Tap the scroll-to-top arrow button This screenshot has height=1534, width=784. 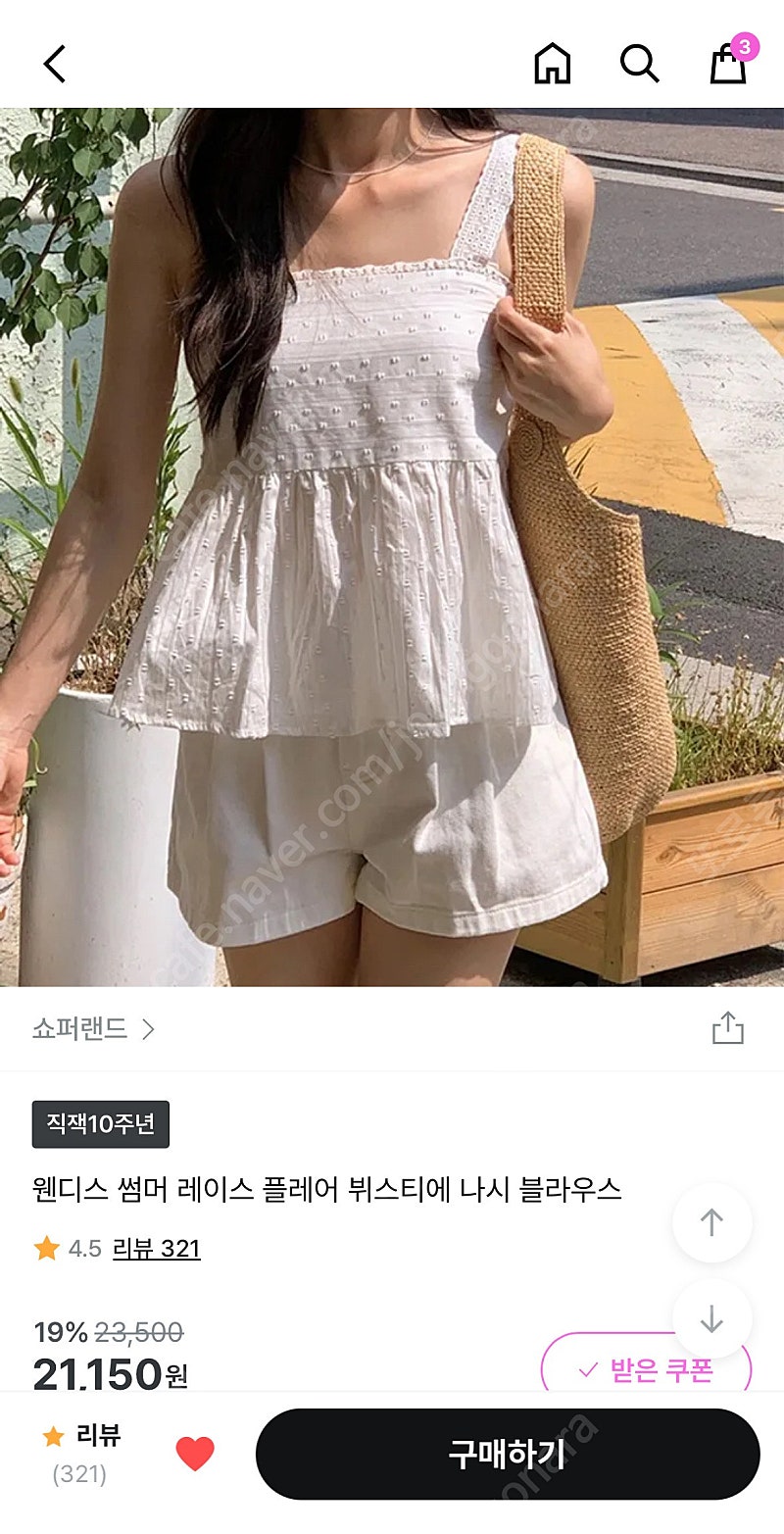click(712, 1222)
